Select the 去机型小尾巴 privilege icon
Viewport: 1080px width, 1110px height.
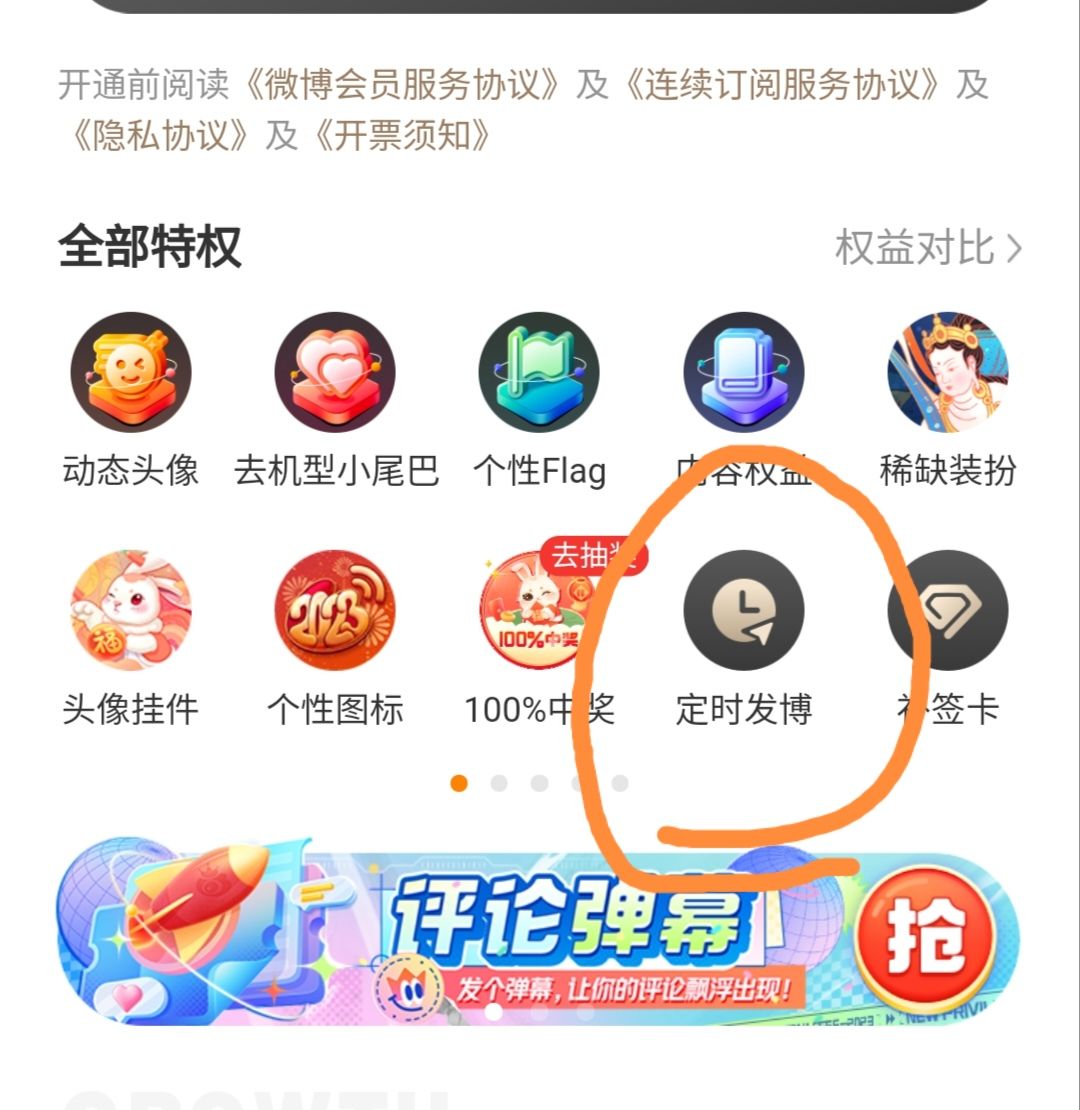(x=335, y=372)
